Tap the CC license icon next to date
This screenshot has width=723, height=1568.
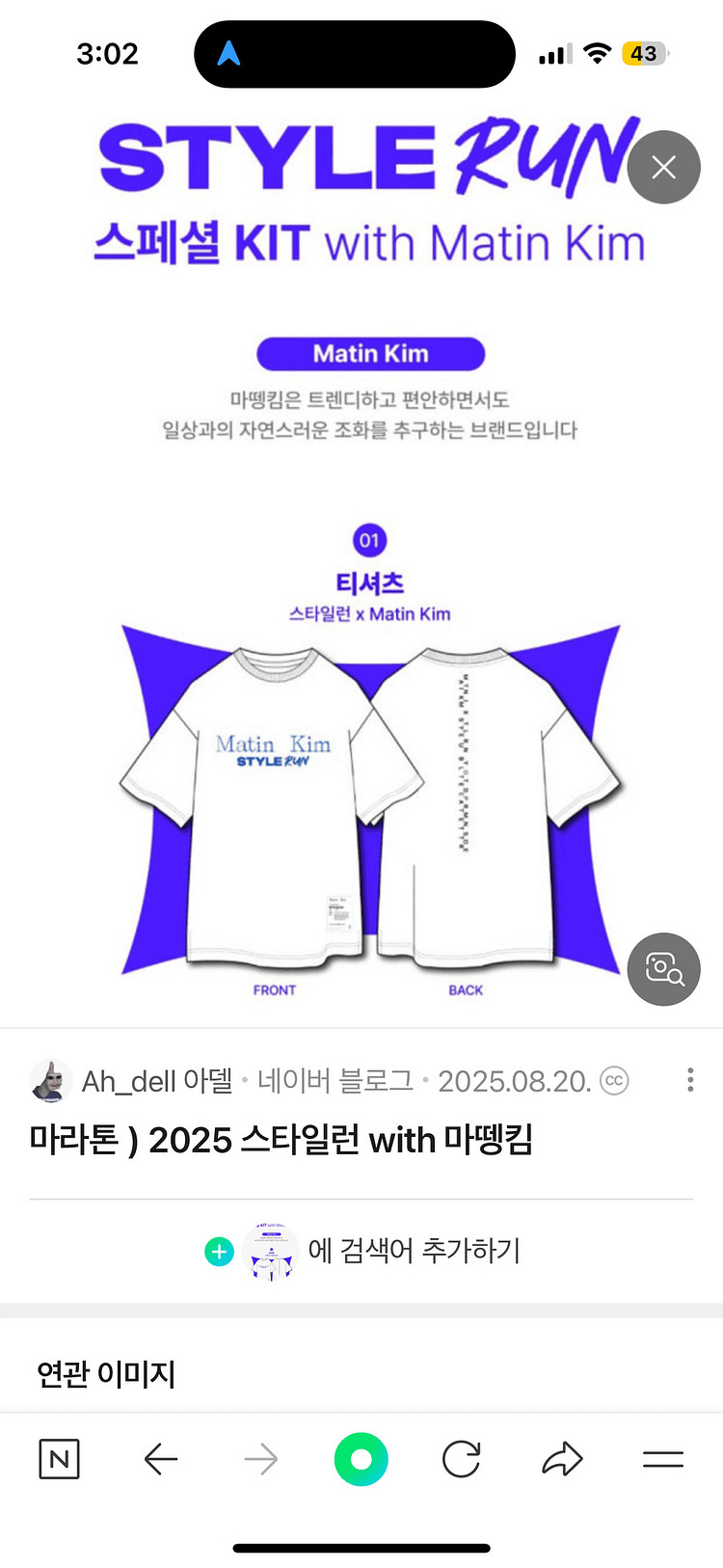coord(616,1082)
